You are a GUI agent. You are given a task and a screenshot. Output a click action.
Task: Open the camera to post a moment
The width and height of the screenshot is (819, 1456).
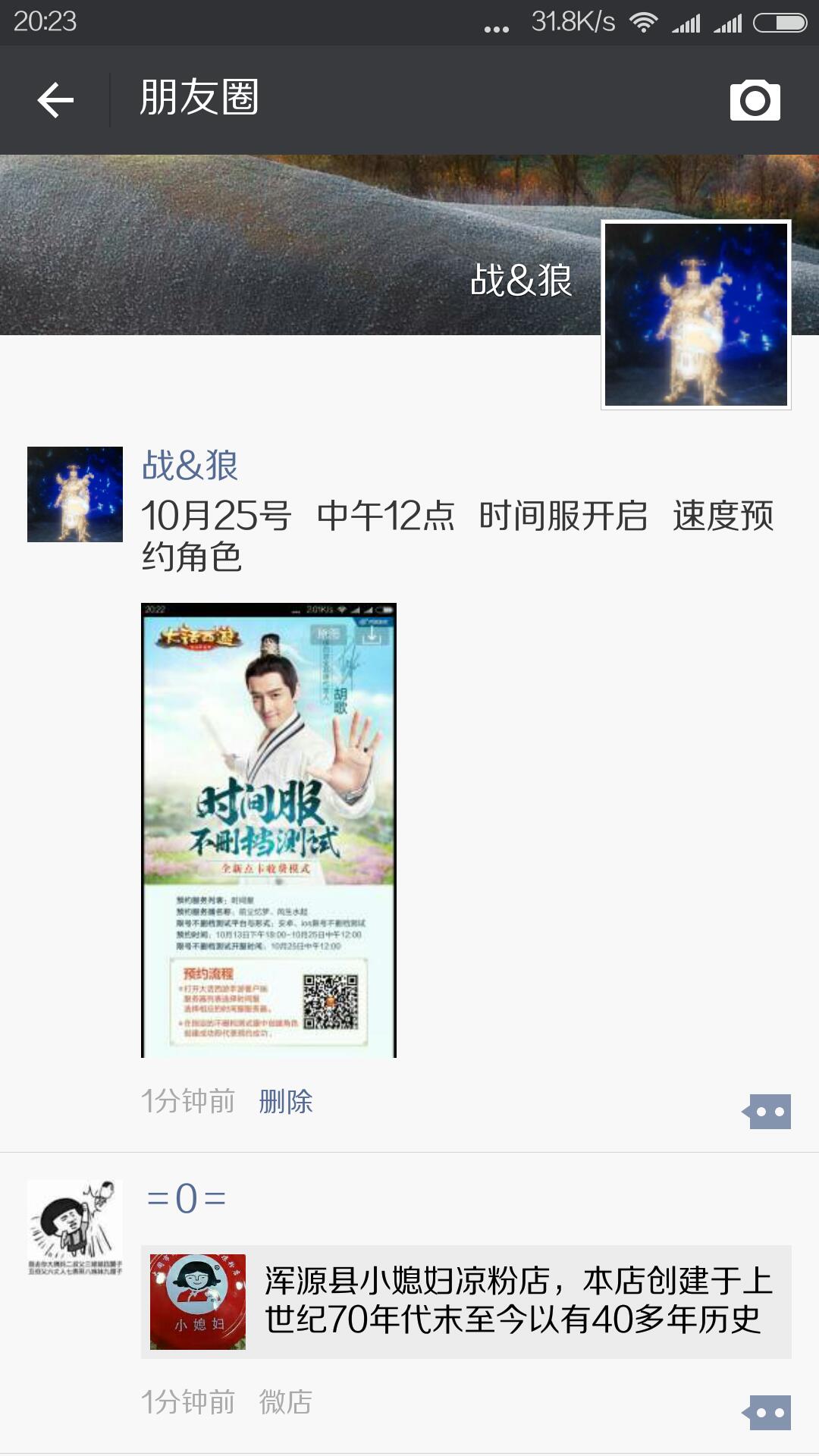755,100
